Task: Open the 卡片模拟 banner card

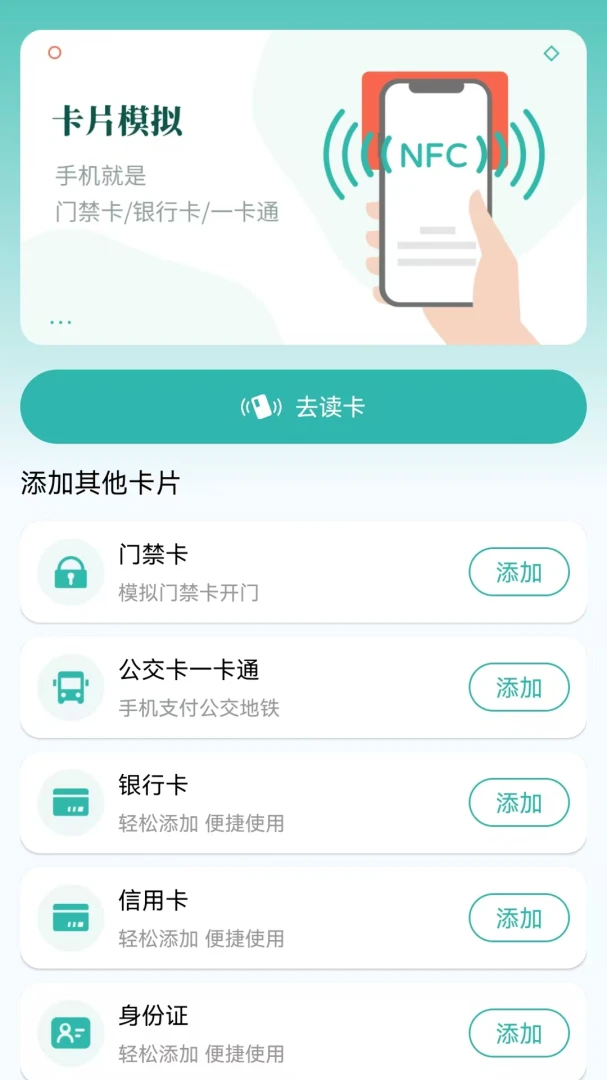Action: pos(303,187)
